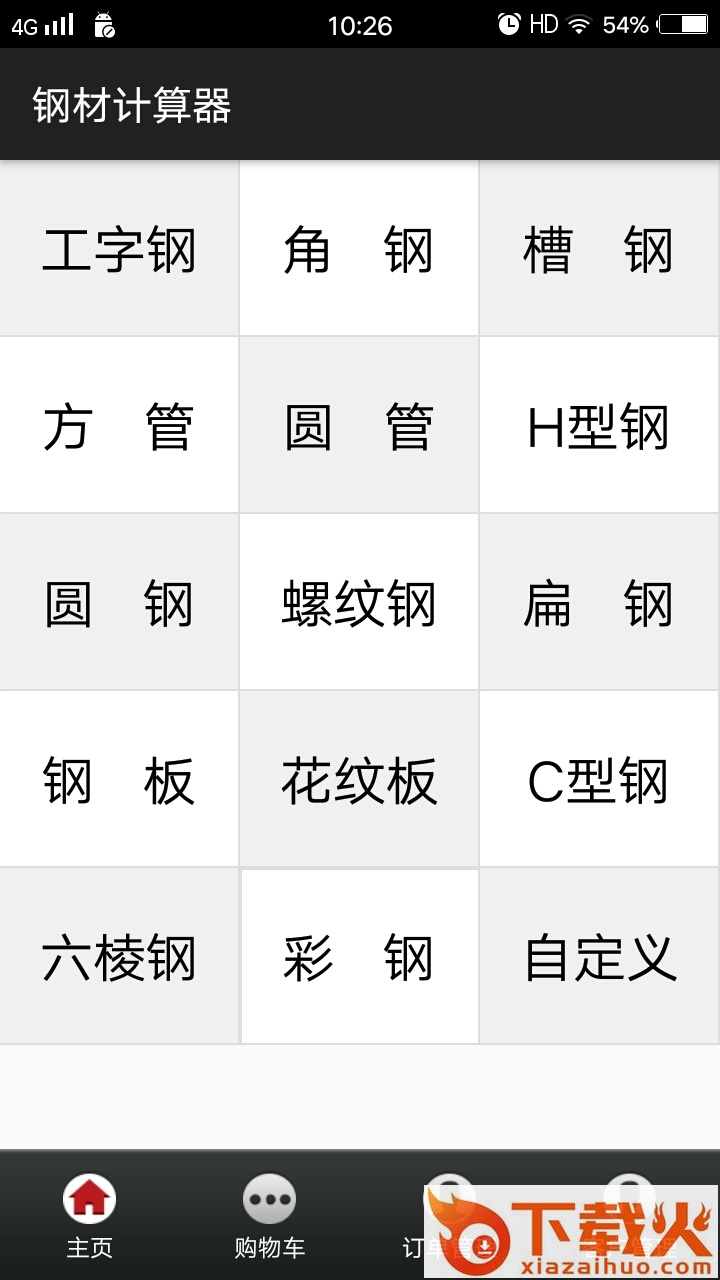Open the 圆钢 option
This screenshot has height=1280, width=720.
(x=119, y=603)
